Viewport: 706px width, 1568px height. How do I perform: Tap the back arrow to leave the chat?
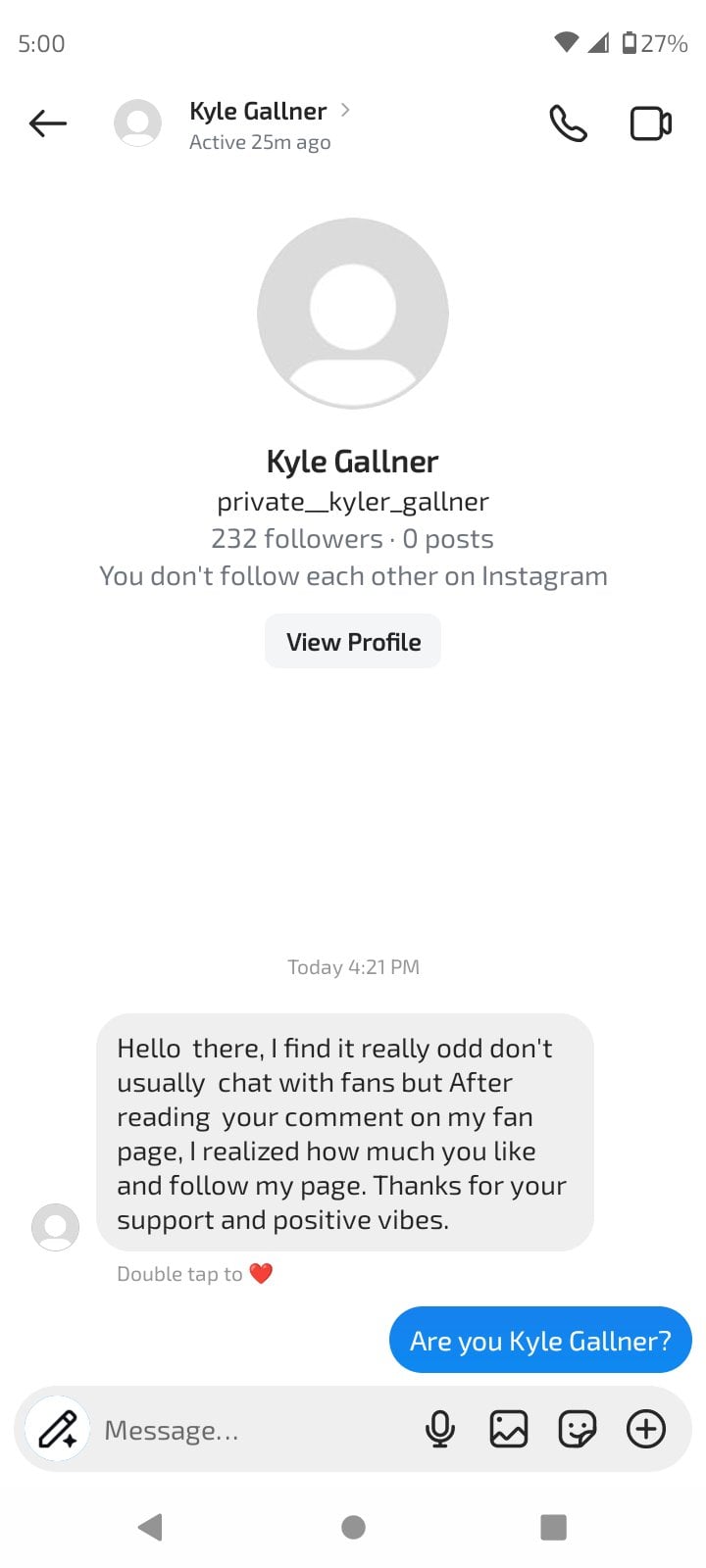click(x=47, y=123)
